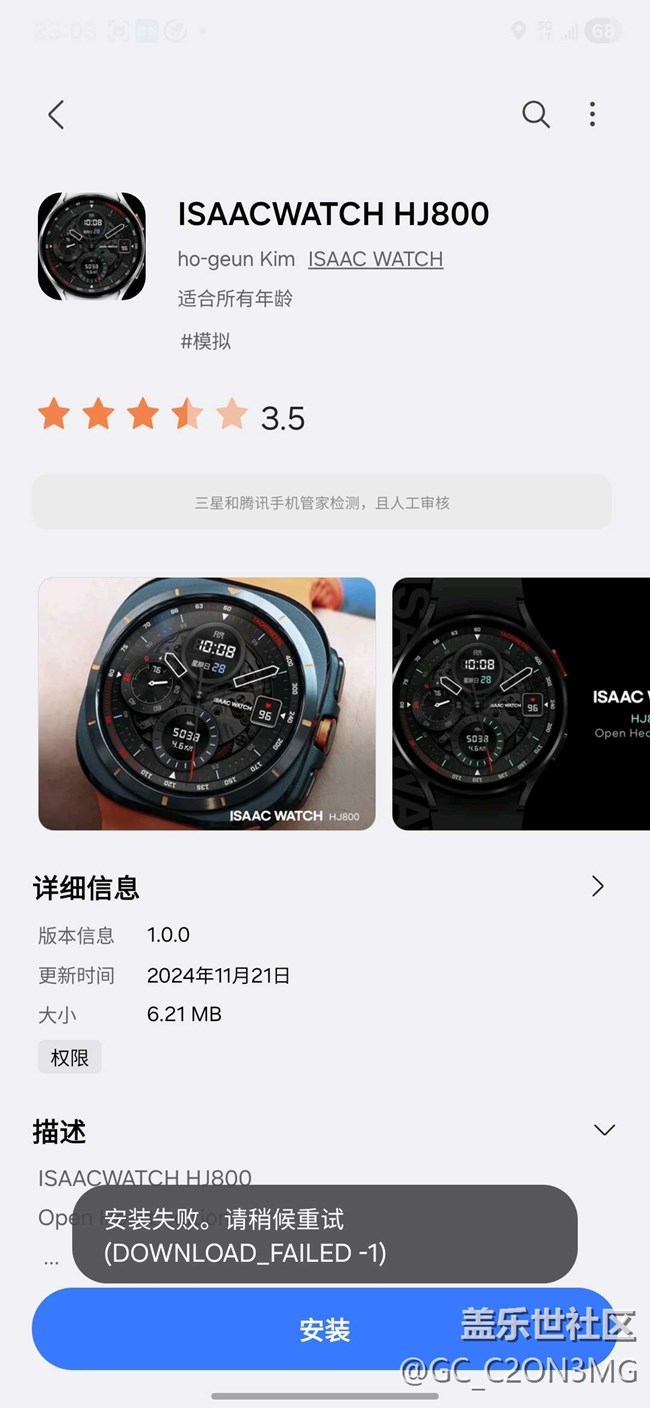650x1408 pixels.
Task: Open the search icon
Action: pyautogui.click(x=536, y=115)
